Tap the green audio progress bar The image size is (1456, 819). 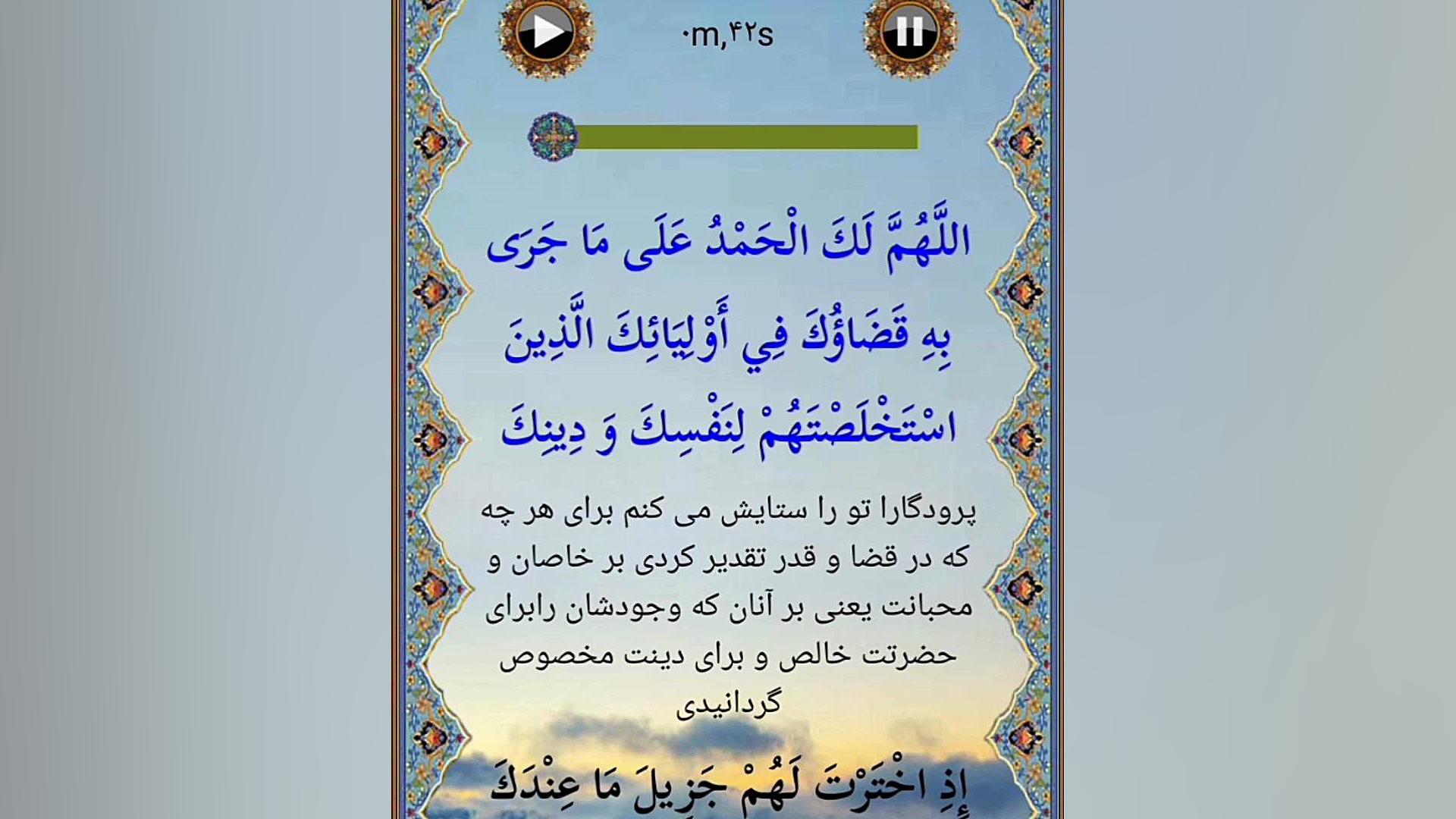747,137
